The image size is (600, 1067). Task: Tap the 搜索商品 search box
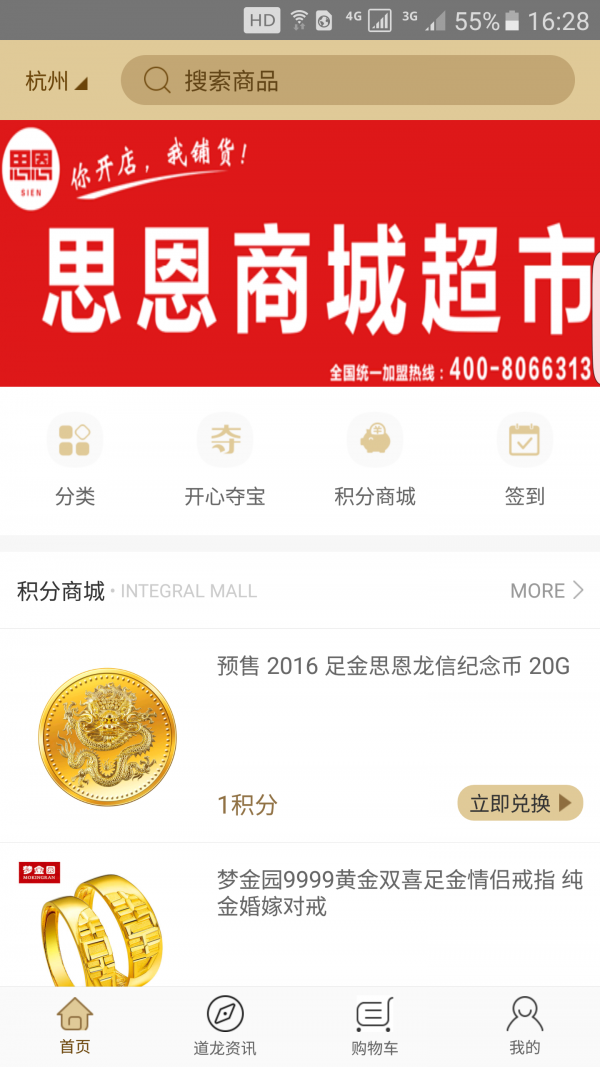point(347,81)
